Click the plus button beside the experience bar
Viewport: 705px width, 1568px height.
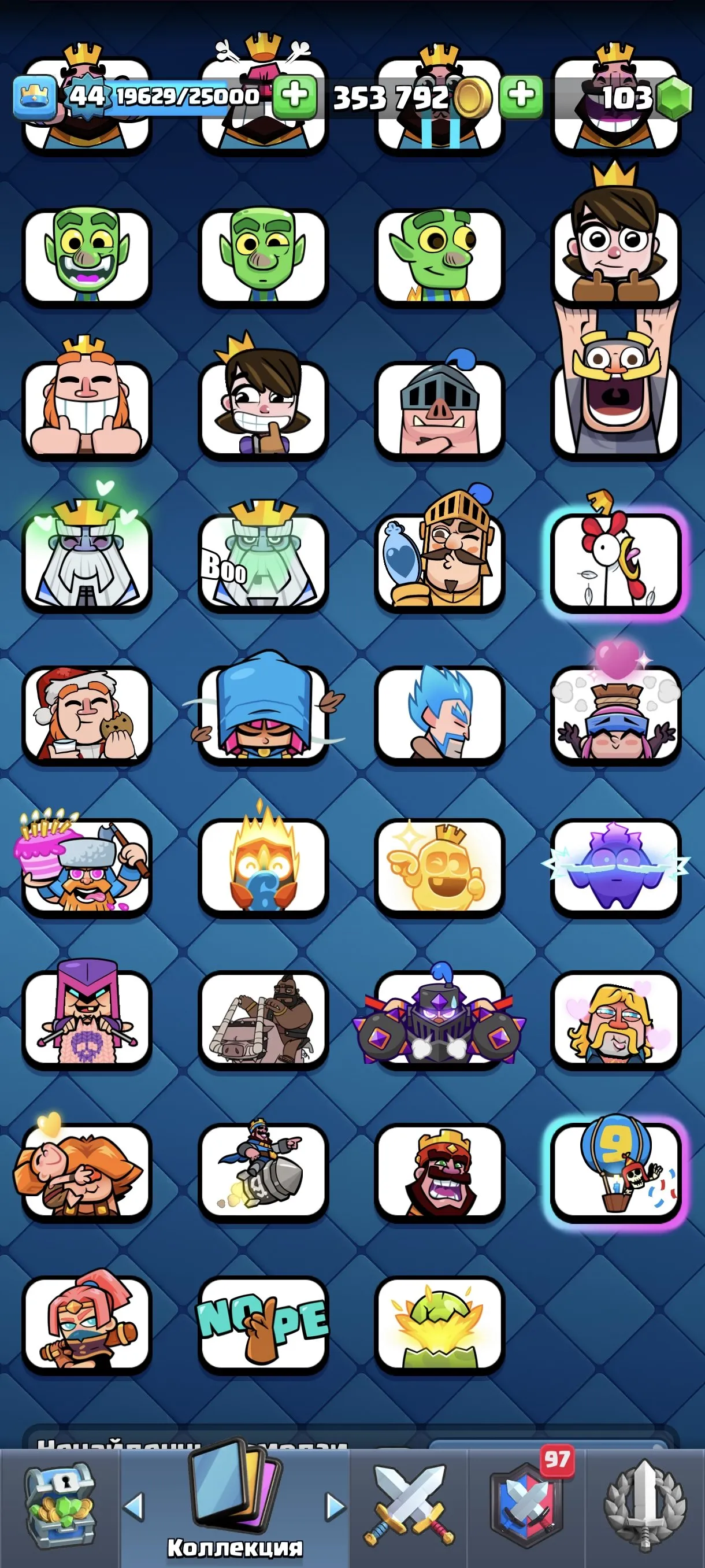(296, 96)
